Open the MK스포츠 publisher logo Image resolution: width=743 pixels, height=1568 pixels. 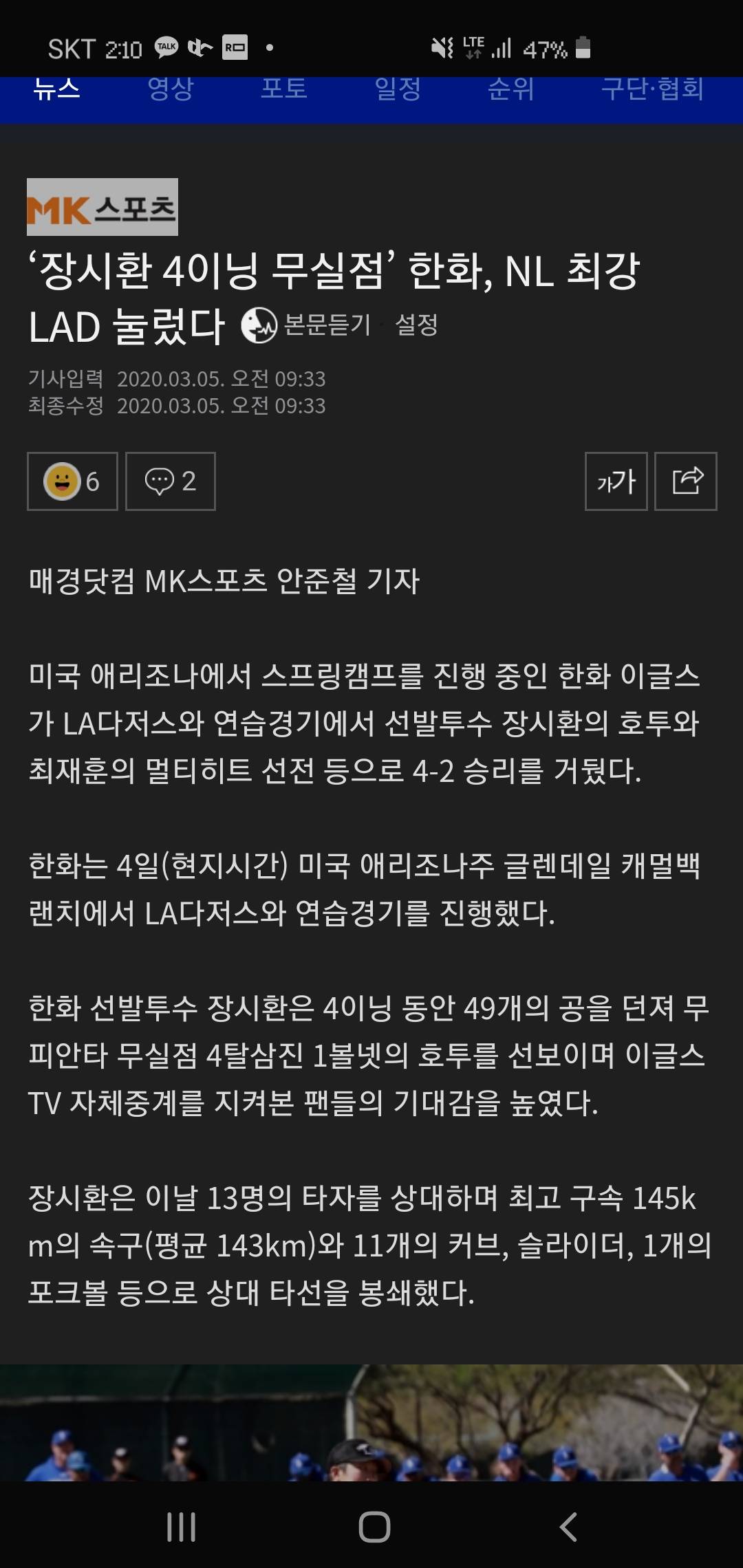(103, 207)
